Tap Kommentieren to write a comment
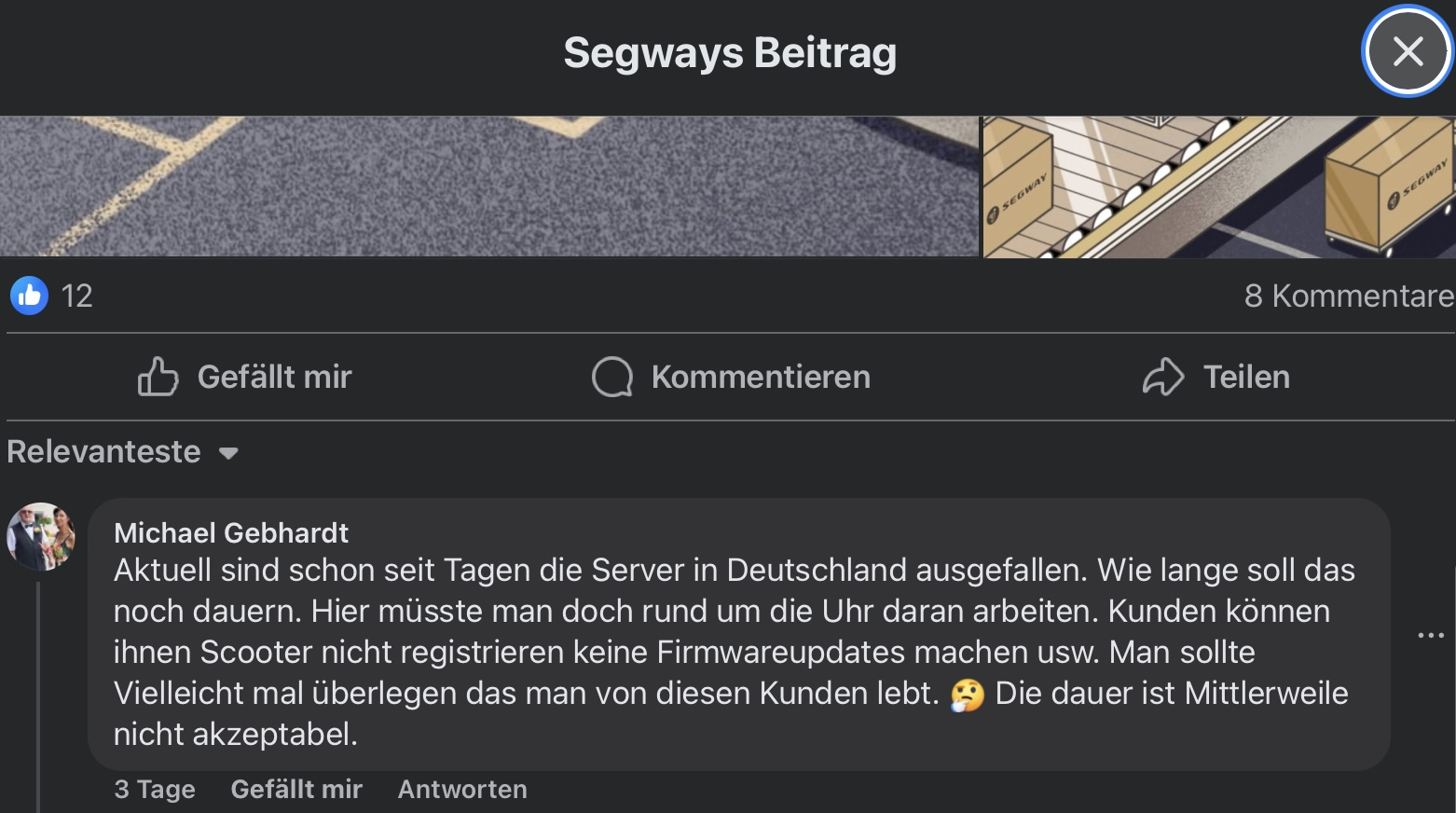This screenshot has width=1456, height=813. click(x=732, y=377)
